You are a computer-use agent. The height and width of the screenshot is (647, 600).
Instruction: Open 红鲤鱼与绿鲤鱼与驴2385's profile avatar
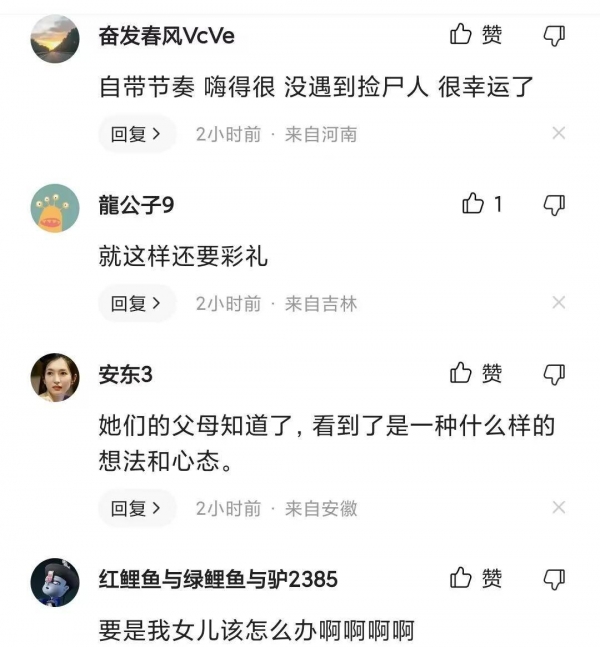(55, 582)
